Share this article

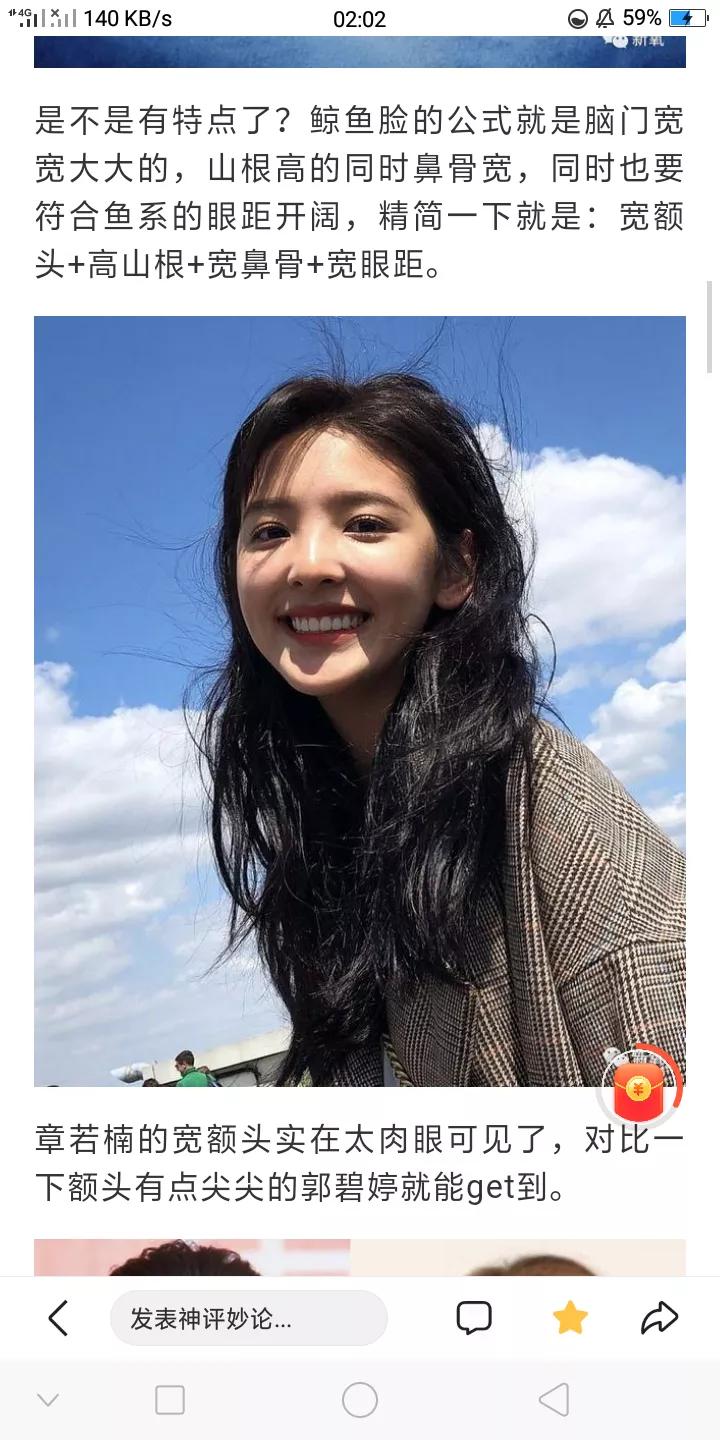click(x=660, y=1318)
